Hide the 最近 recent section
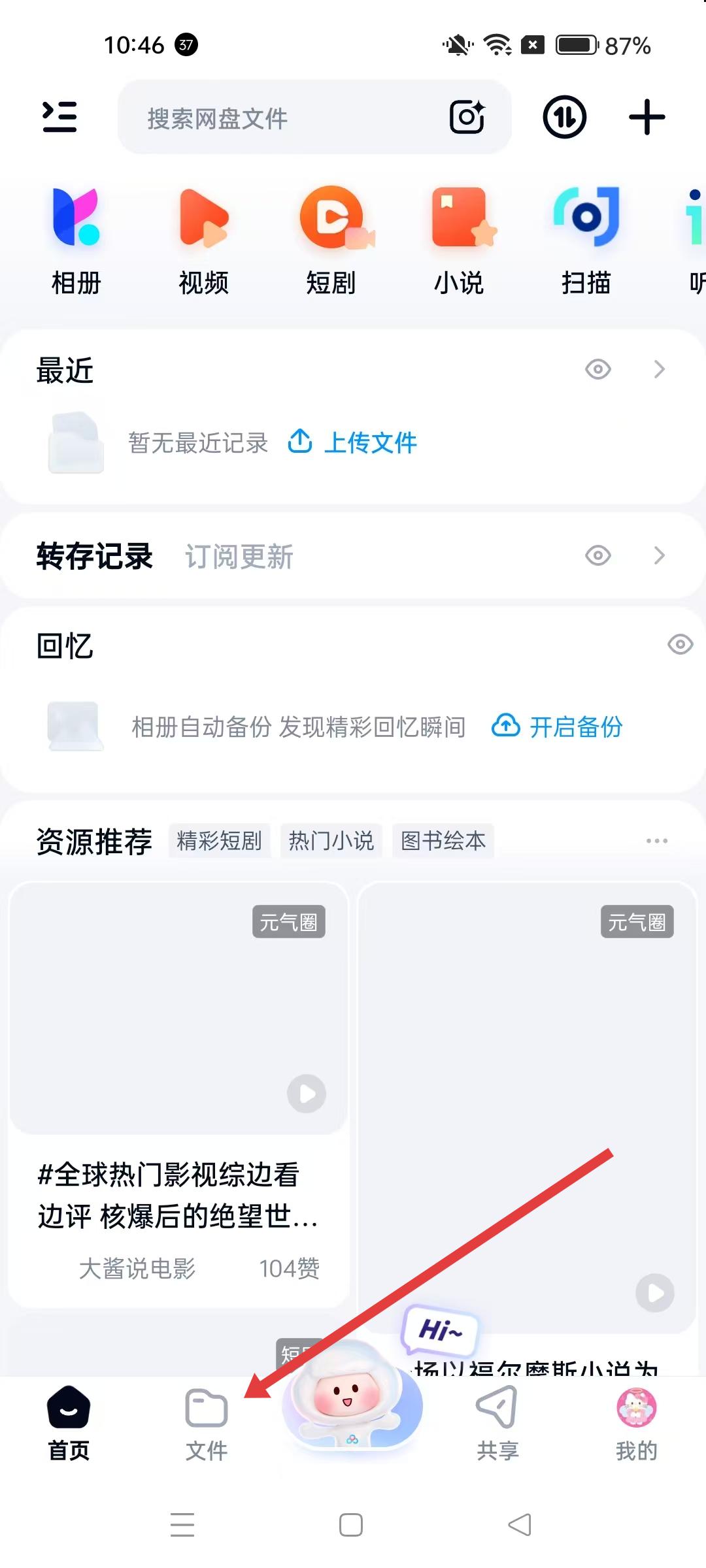 tap(597, 370)
